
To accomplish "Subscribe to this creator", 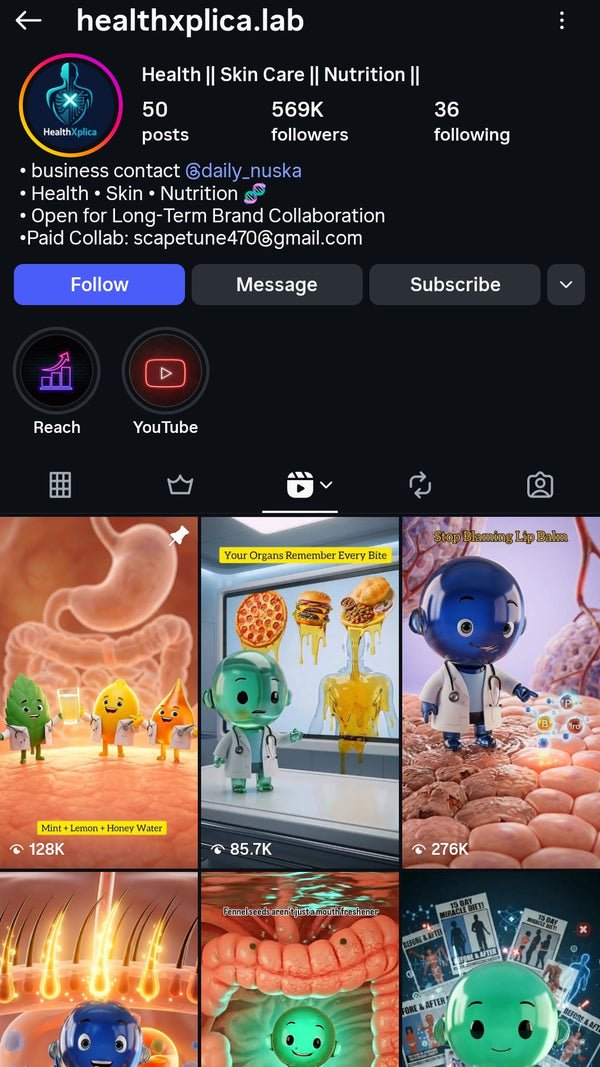I will [x=455, y=284].
